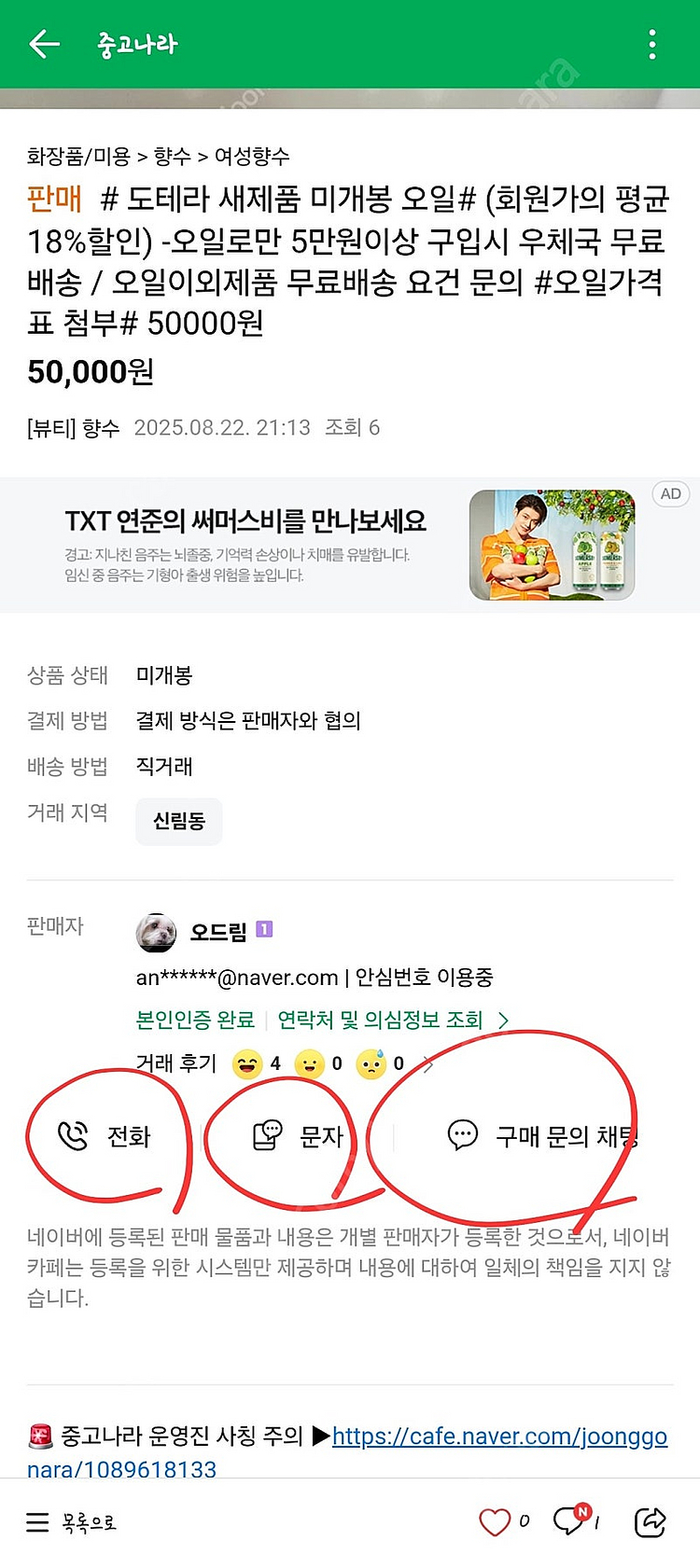Expand the 거래 후기 reviews arrow

tap(428, 1064)
